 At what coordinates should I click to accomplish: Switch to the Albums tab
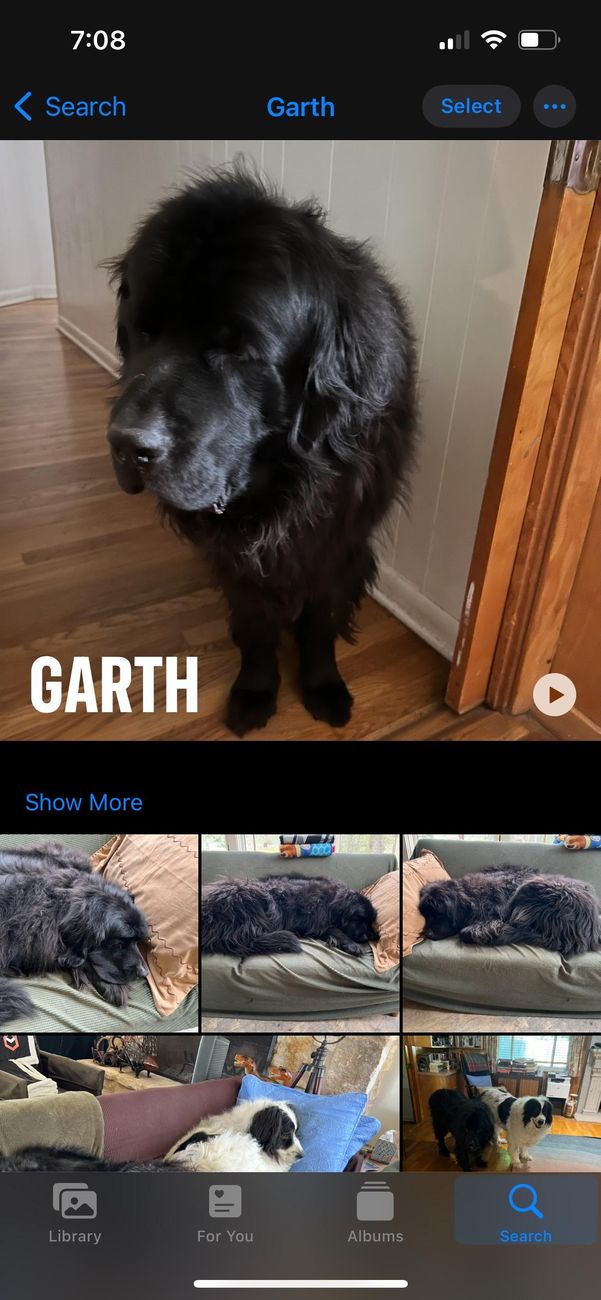[375, 1214]
